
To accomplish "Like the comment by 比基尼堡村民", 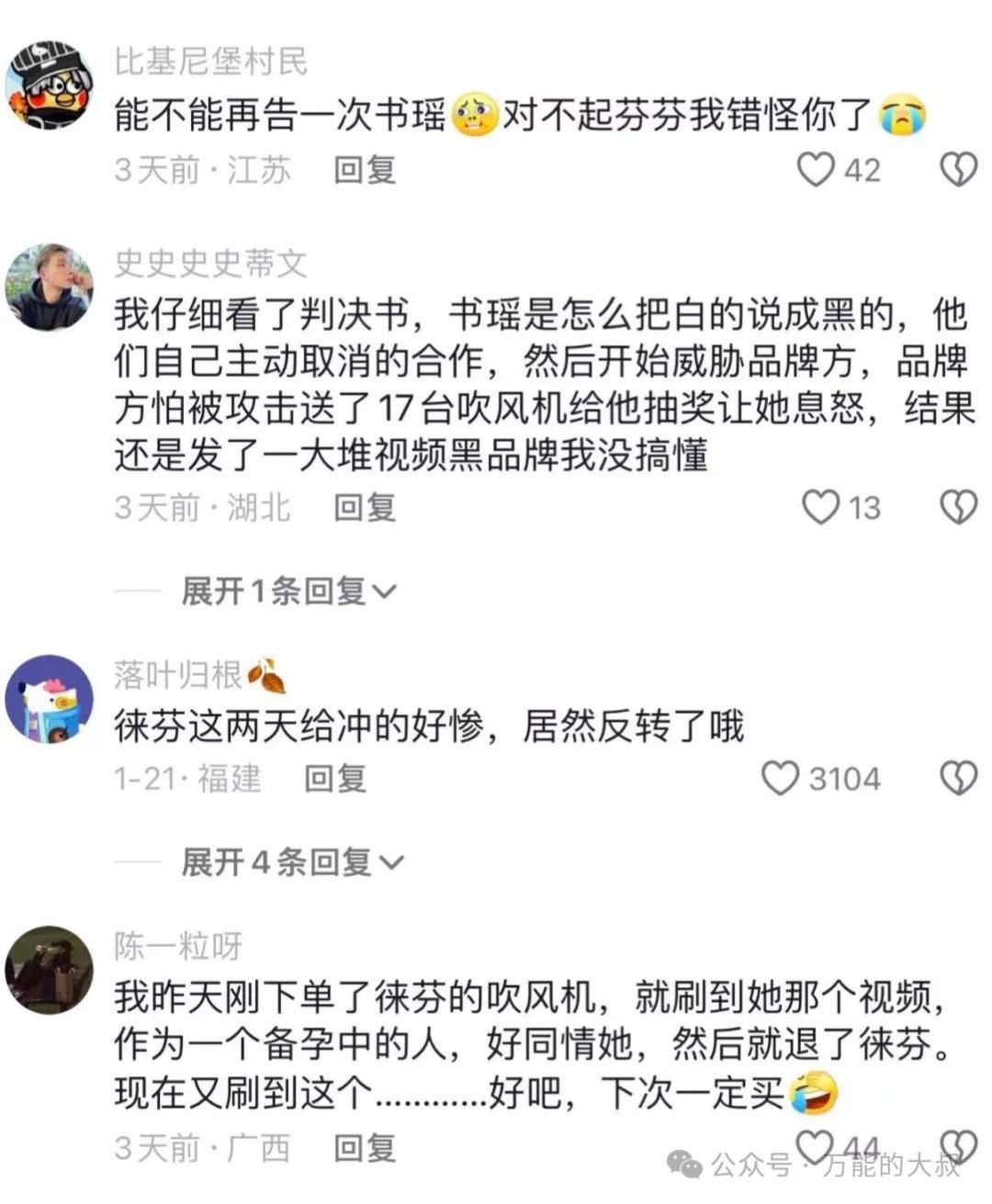I will pos(816,170).
